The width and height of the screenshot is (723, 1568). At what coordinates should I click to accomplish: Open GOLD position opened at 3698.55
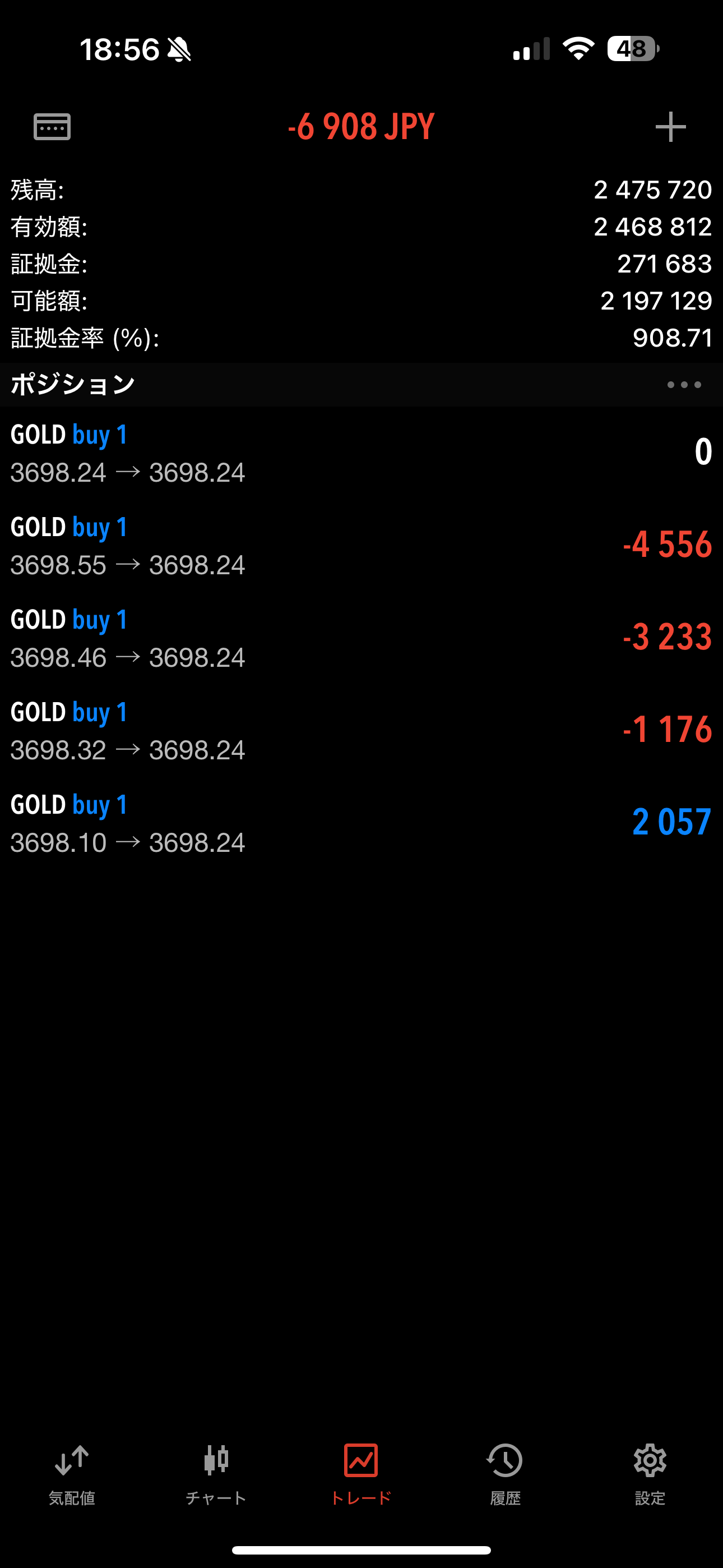click(x=361, y=546)
